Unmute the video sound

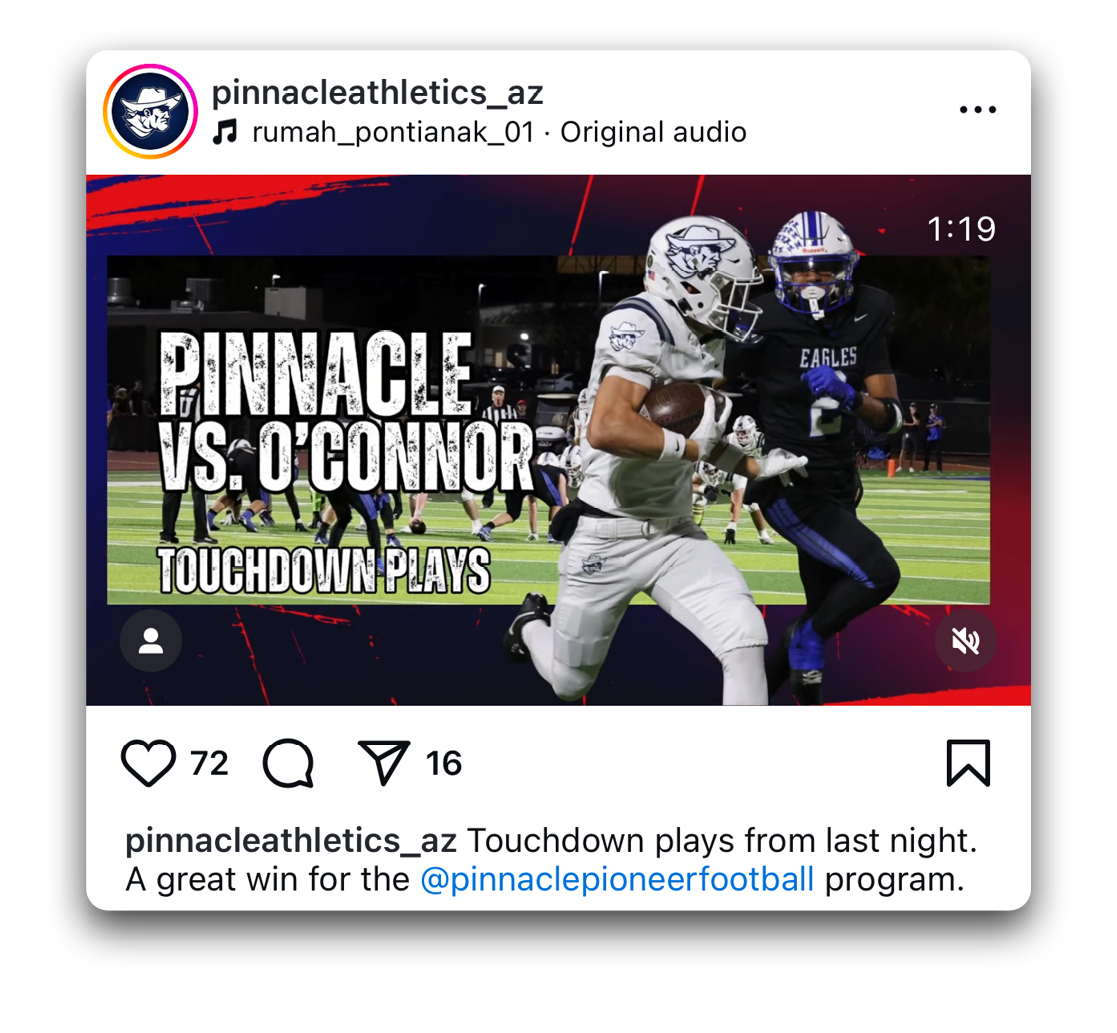pos(965,641)
